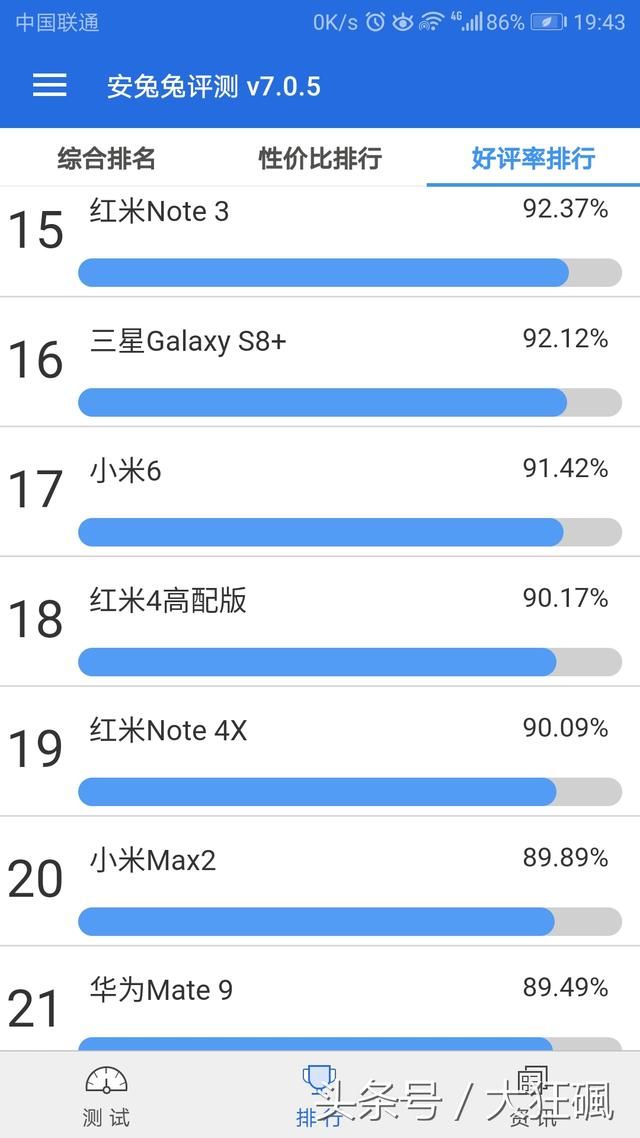This screenshot has width=640, height=1138.
Task: Open the hamburger drawer menu
Action: [x=49, y=86]
